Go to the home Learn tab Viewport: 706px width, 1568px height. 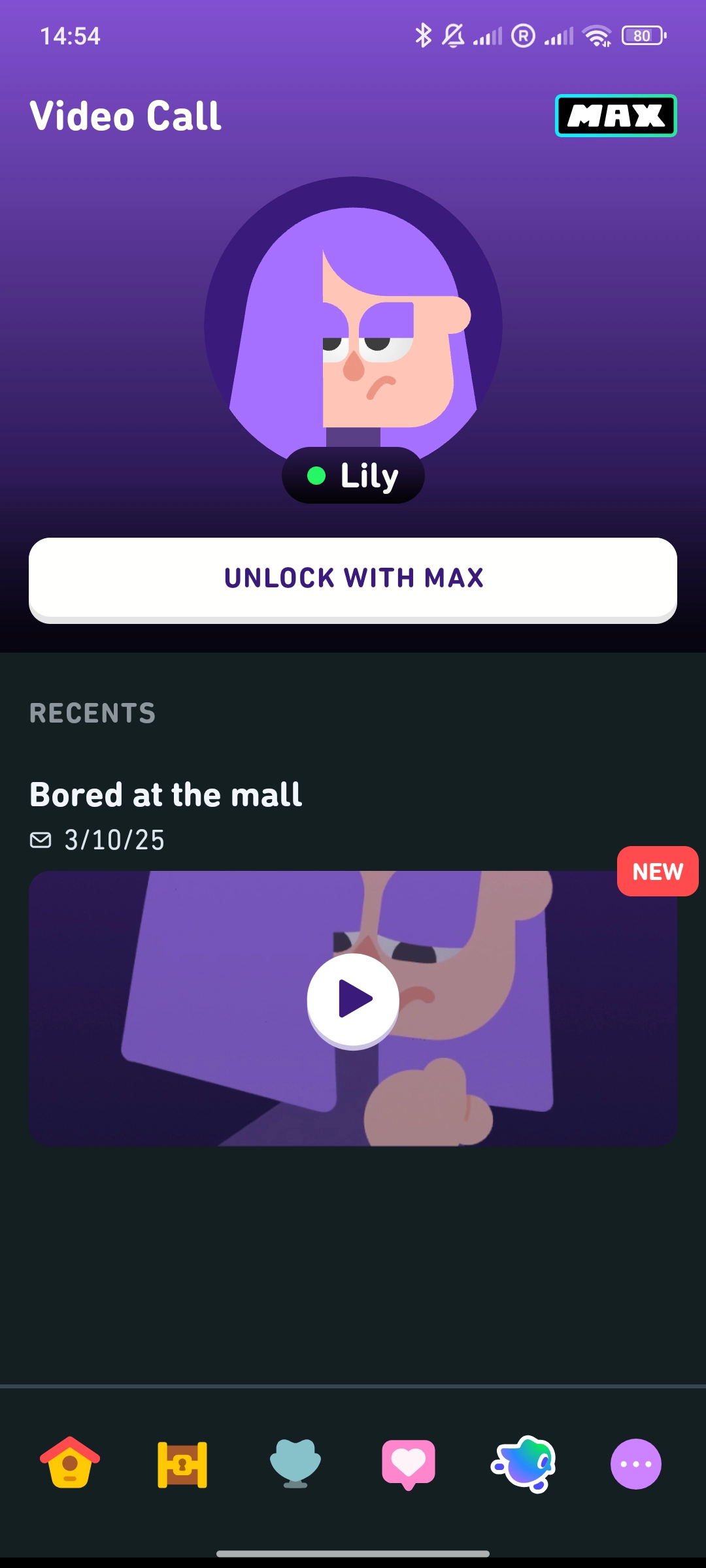[70, 1463]
